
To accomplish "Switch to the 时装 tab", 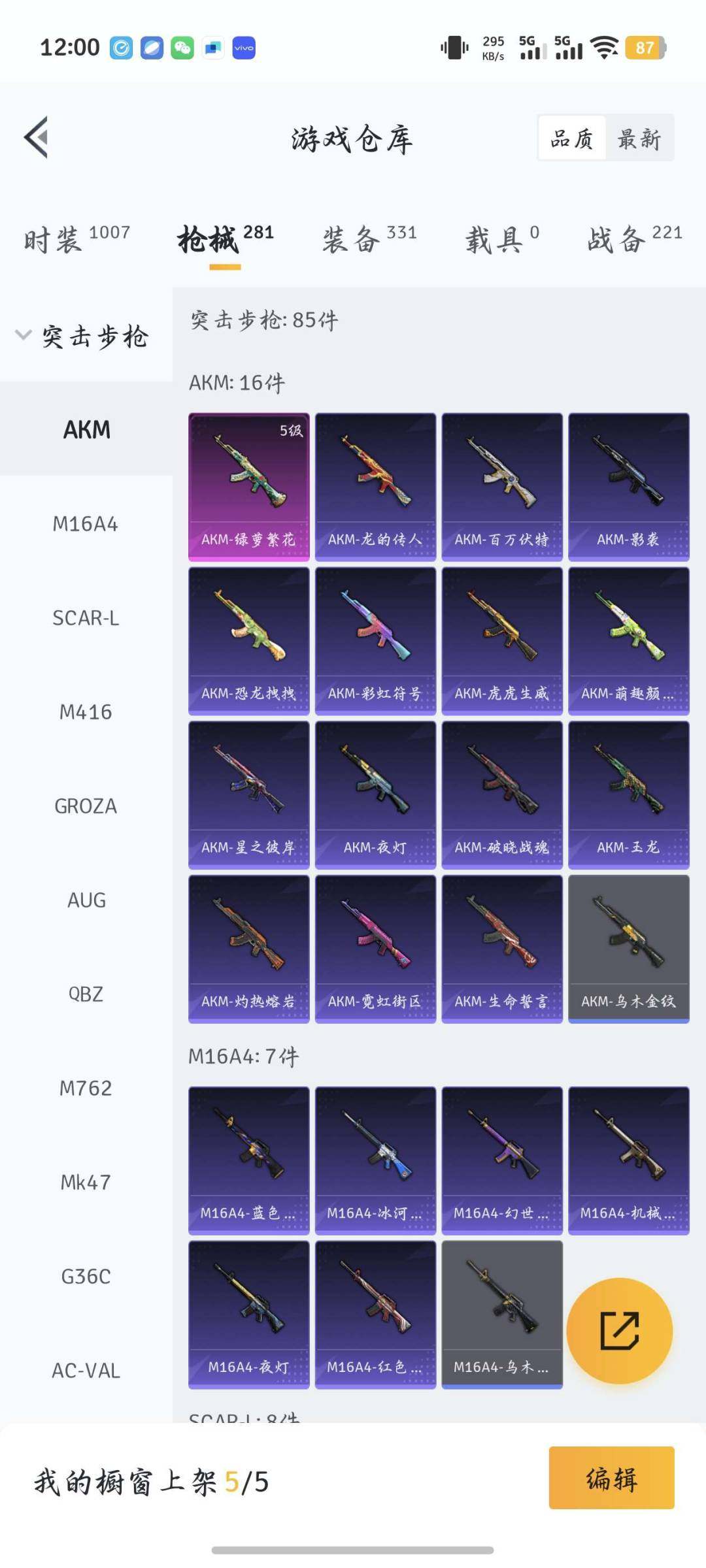I will coord(76,239).
